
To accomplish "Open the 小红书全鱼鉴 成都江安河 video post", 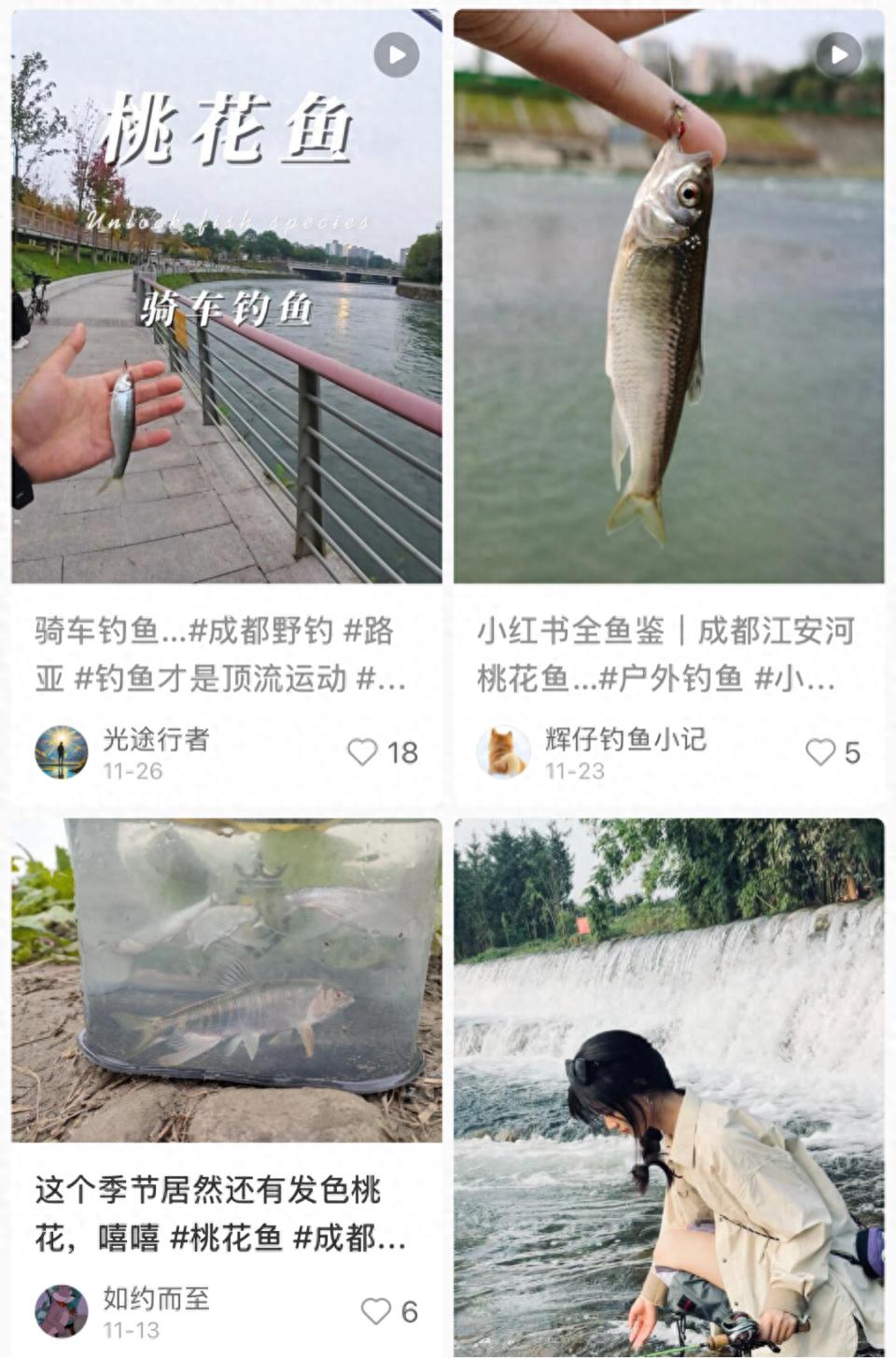I will (x=668, y=297).
